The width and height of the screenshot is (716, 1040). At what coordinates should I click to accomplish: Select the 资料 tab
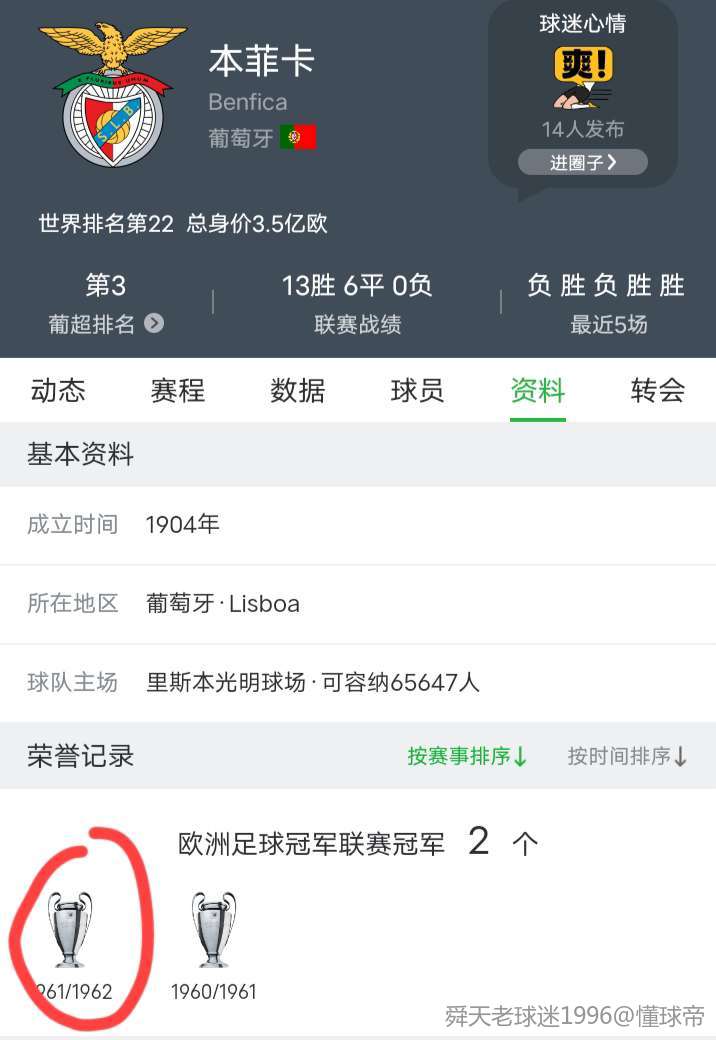[x=538, y=390]
